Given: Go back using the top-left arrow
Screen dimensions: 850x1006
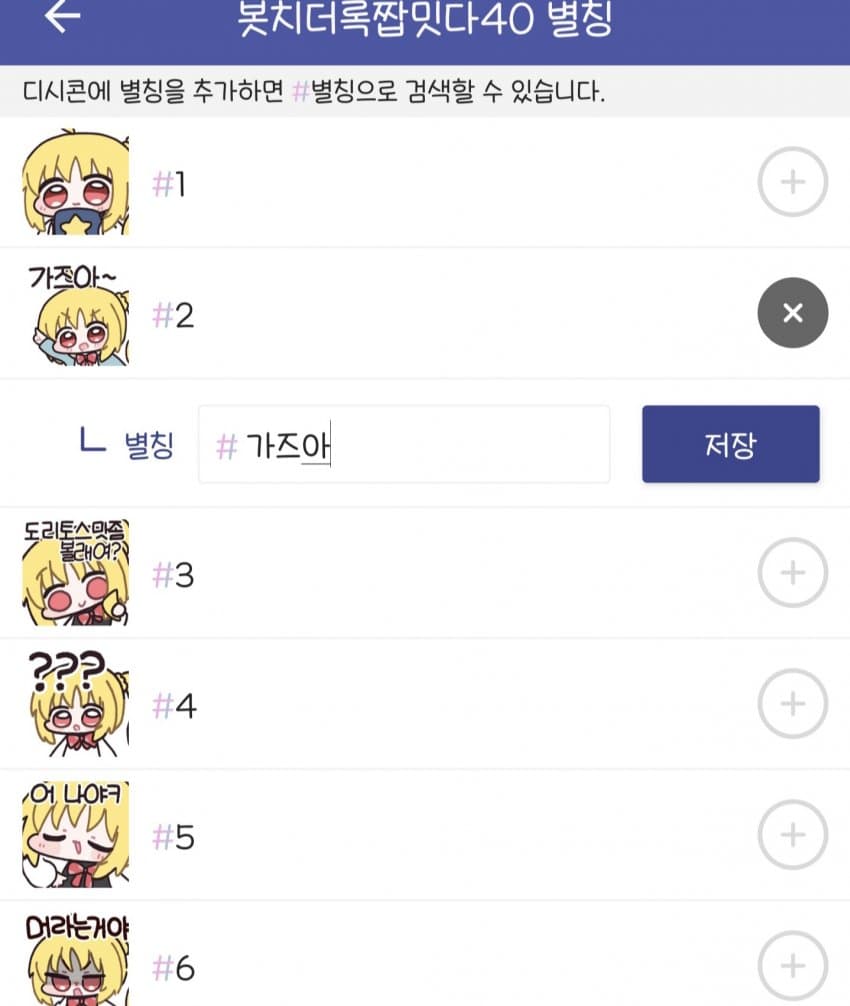Looking at the screenshot, I should pos(62,17).
